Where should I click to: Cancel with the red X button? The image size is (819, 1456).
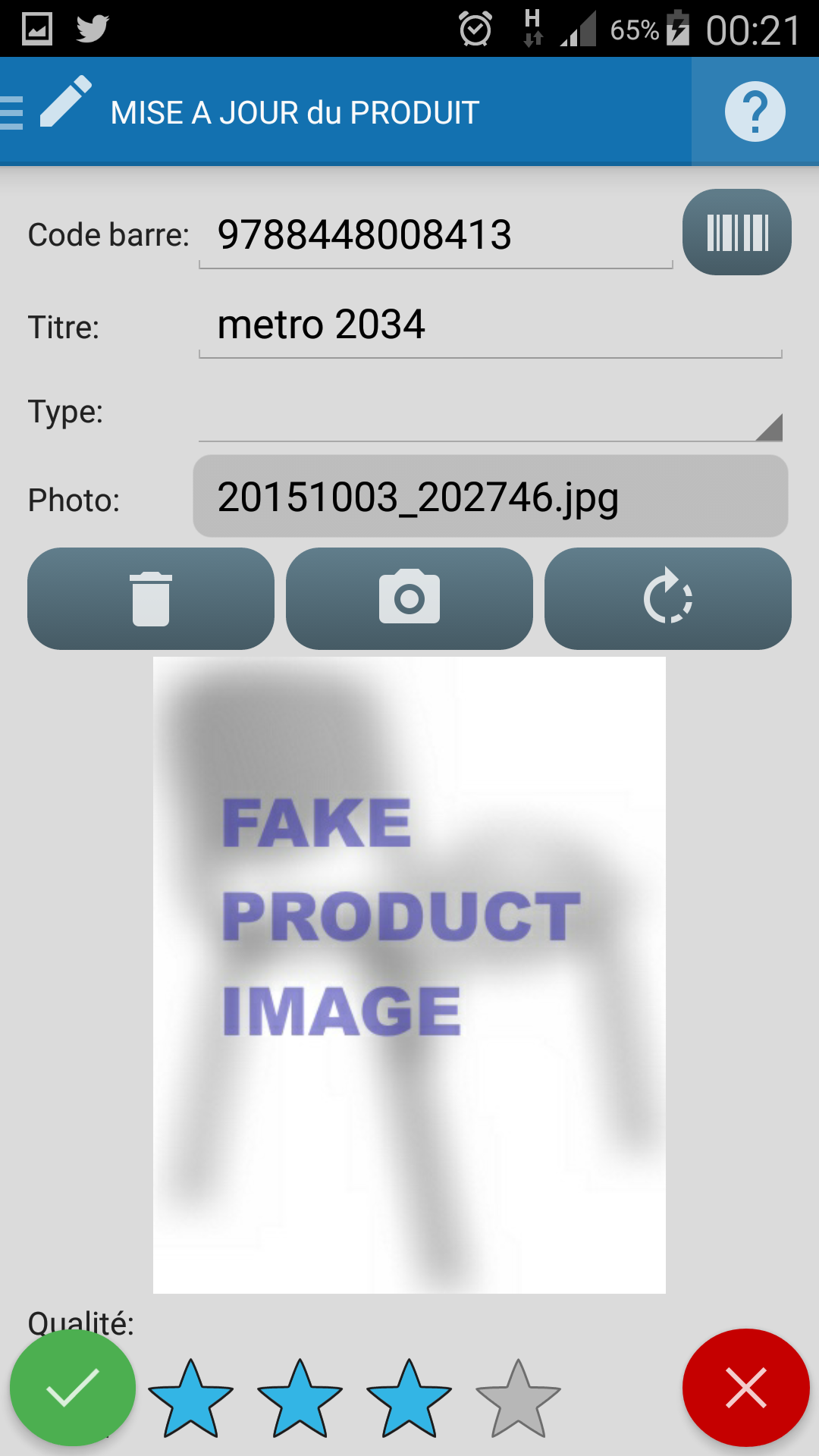745,1388
